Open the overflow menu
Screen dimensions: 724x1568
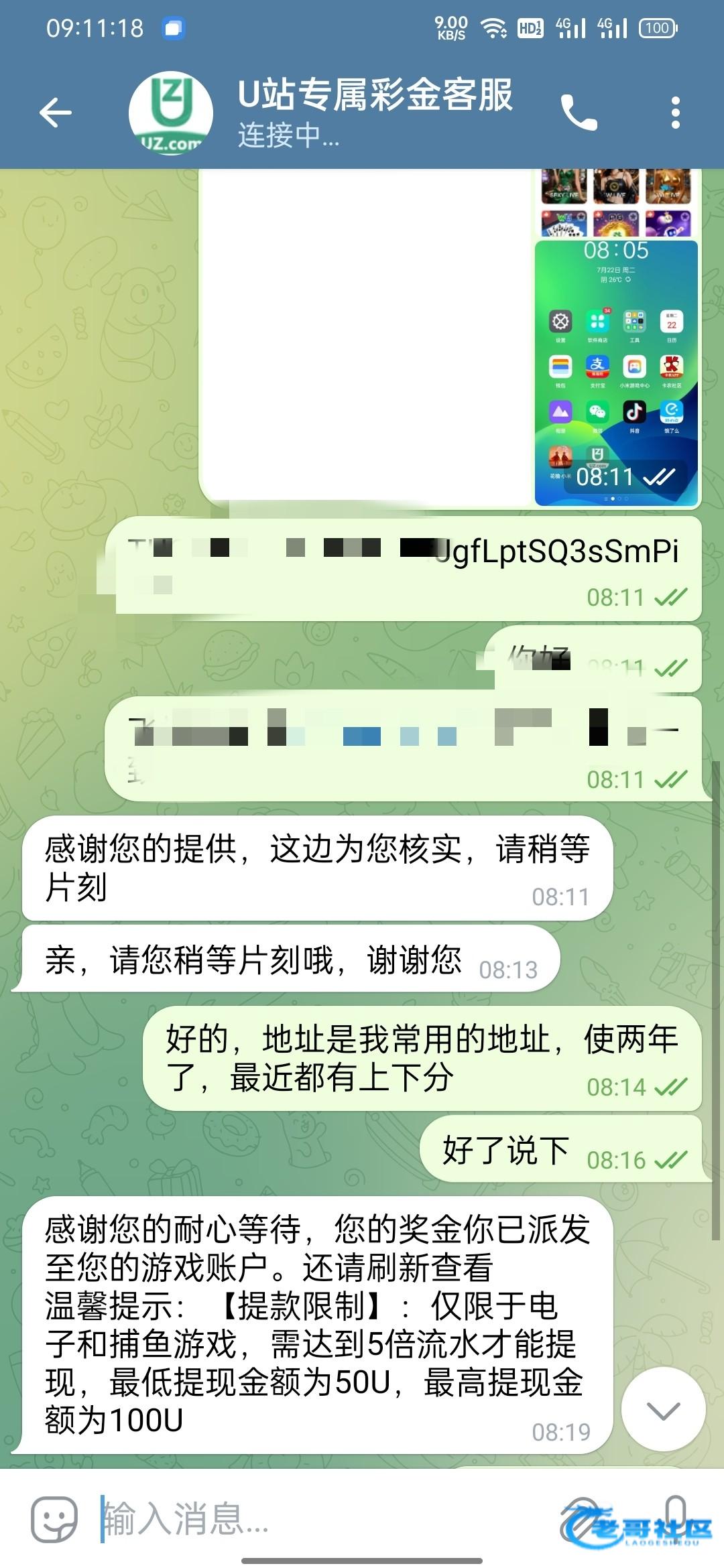[675, 113]
